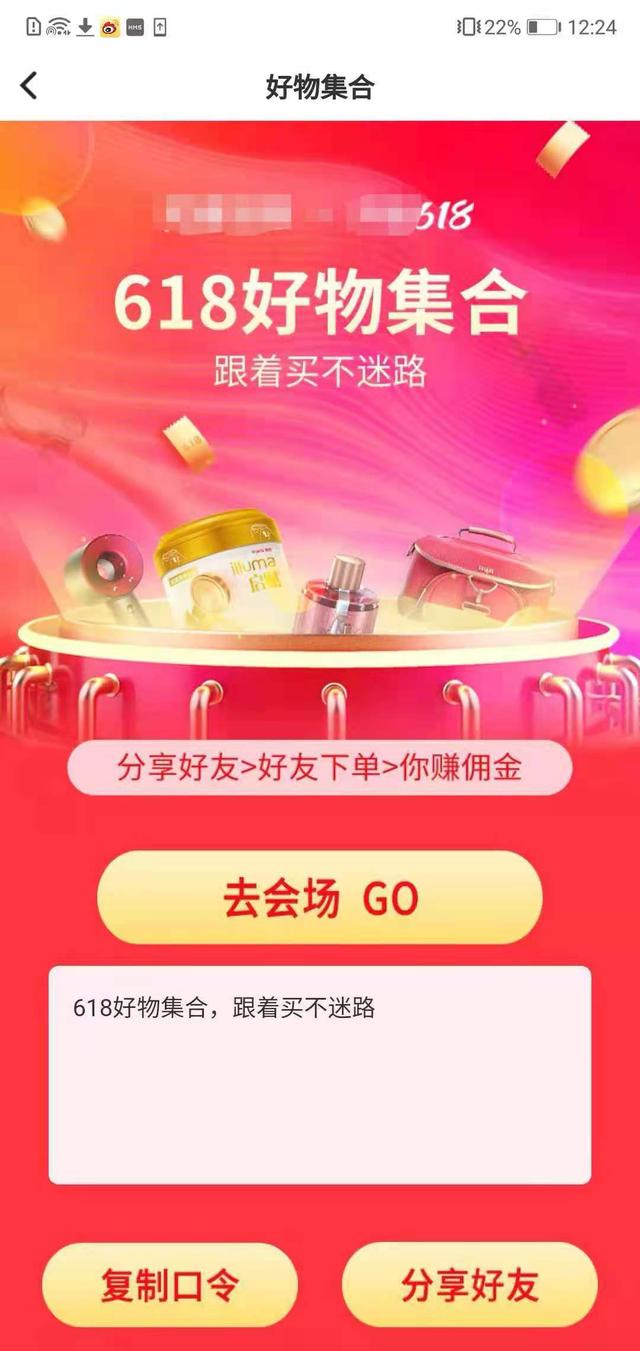
Task: Tap the 复制口令 button
Action: (170, 1285)
